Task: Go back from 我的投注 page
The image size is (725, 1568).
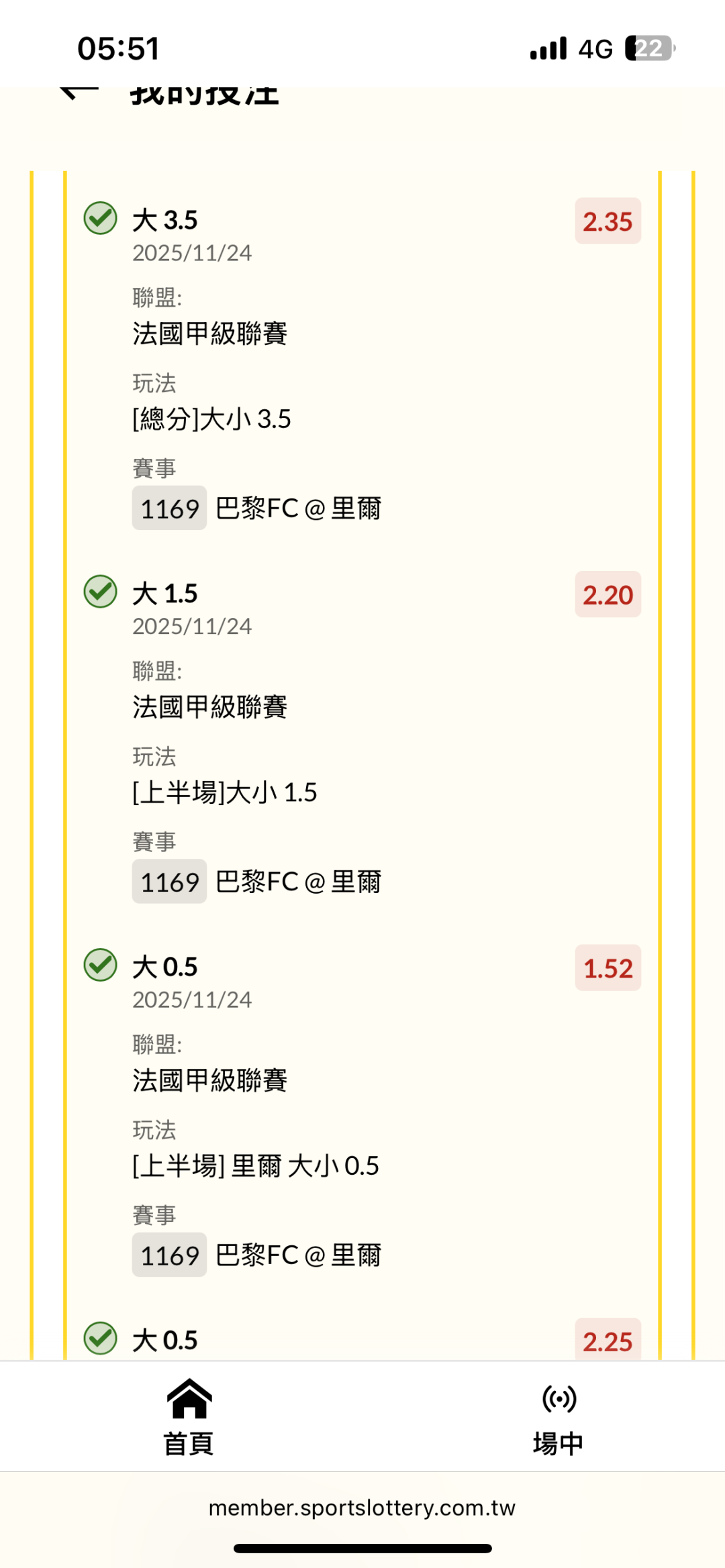Action: point(79,92)
